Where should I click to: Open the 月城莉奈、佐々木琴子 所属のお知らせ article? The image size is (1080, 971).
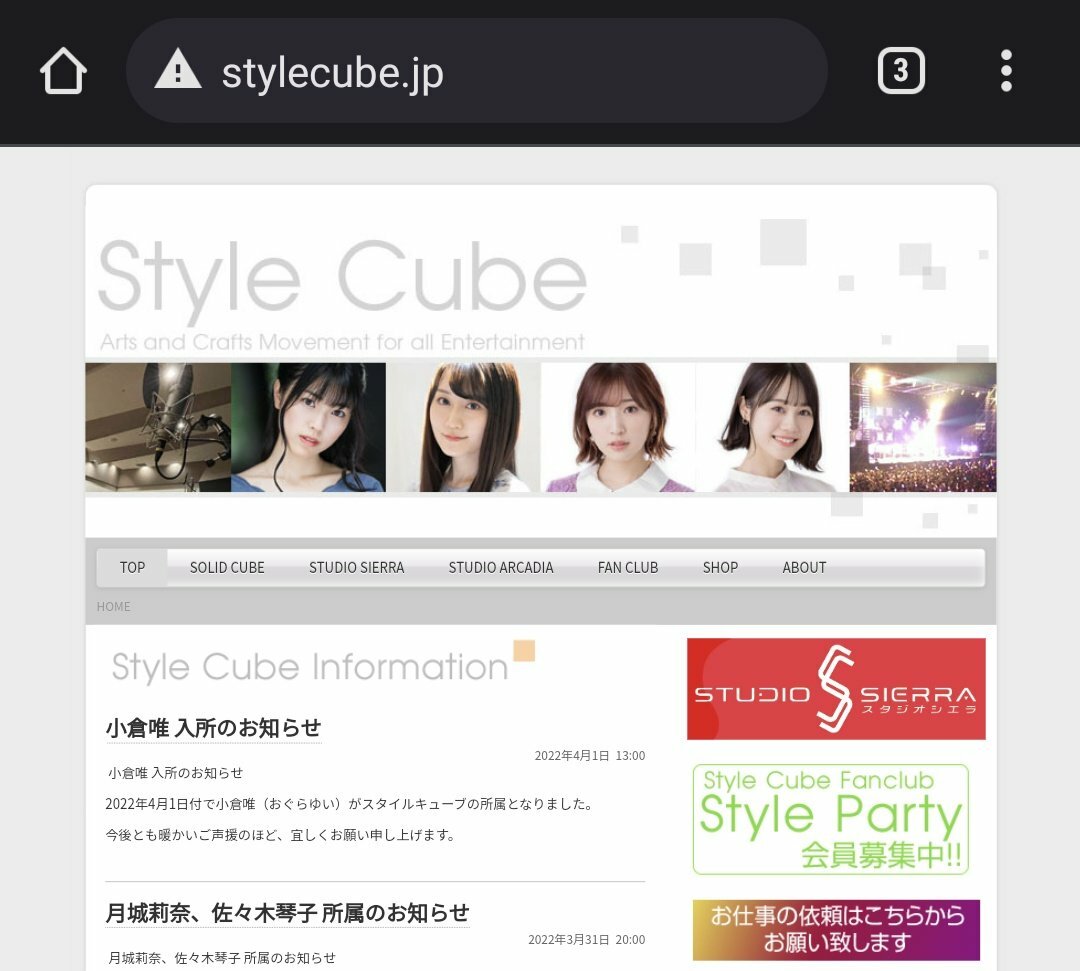(287, 912)
